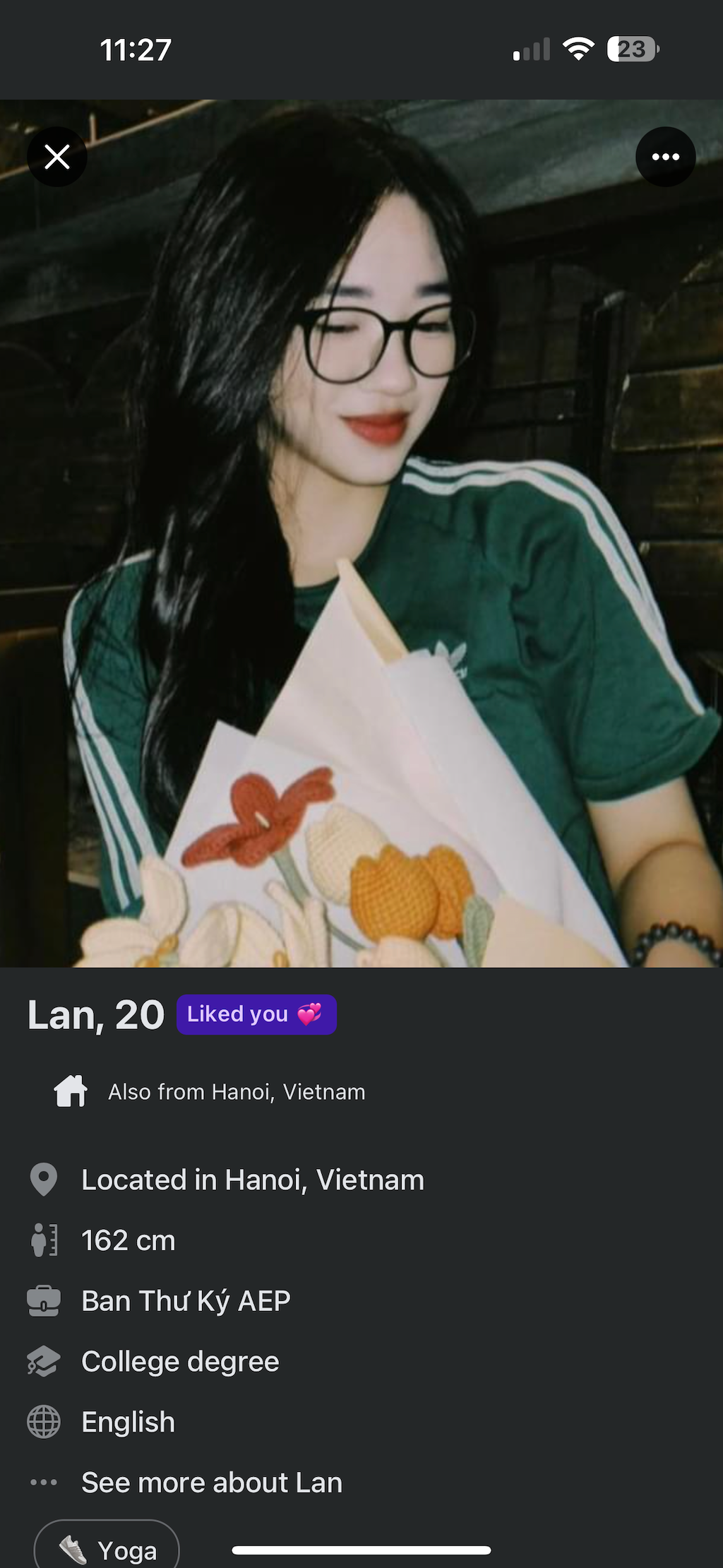Close Lan's profile with the X button
The image size is (723, 1568).
(57, 157)
